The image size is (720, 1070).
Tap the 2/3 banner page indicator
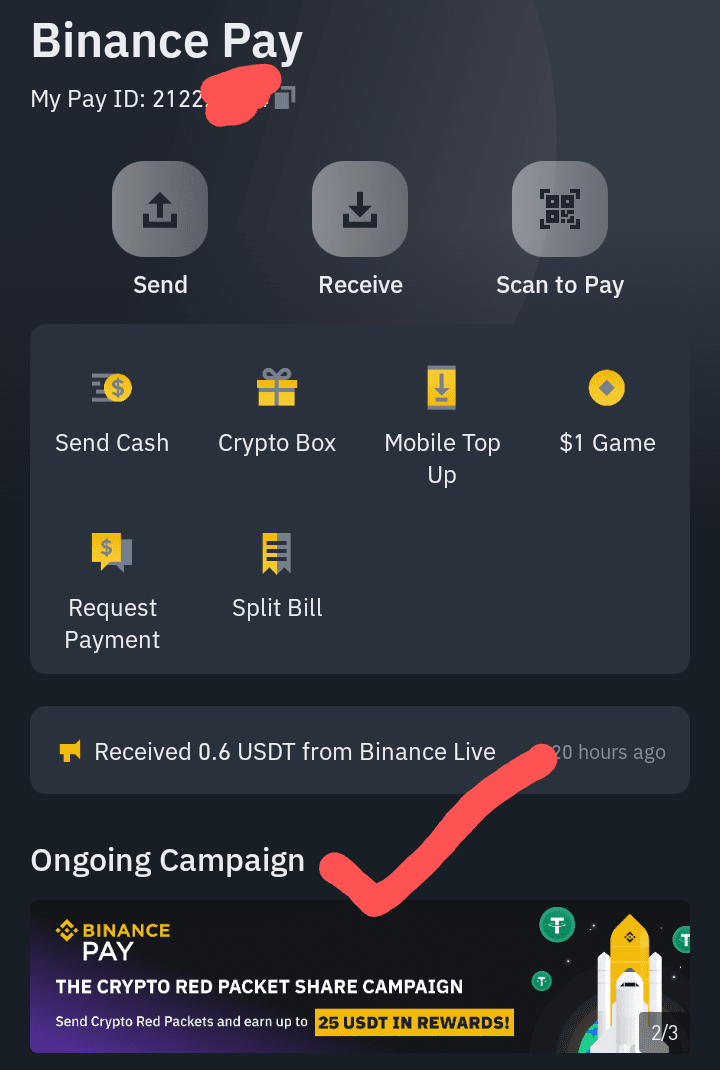click(664, 1031)
